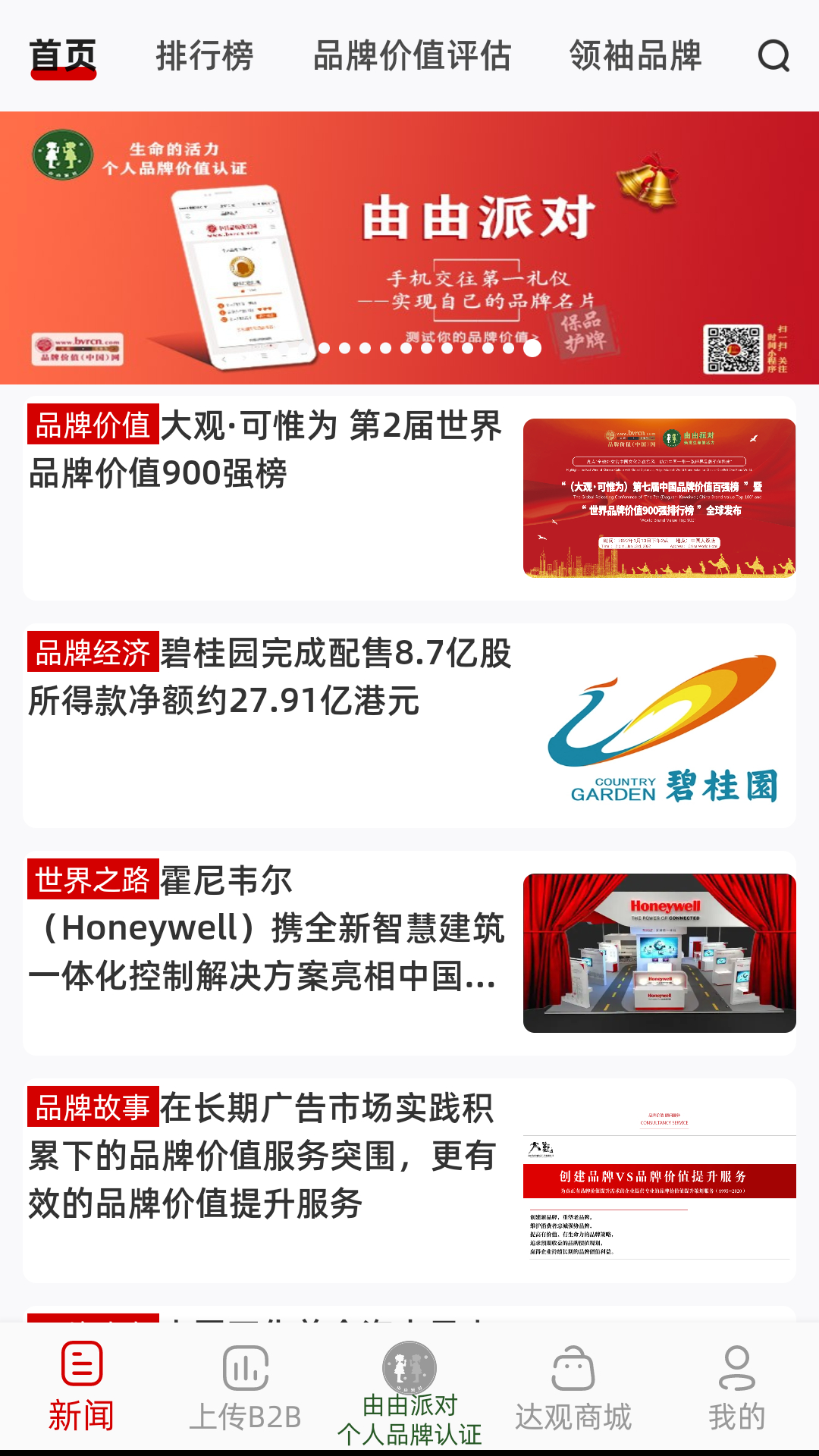Open the 由由派对 carousel banner
819x1456 pixels.
click(409, 248)
